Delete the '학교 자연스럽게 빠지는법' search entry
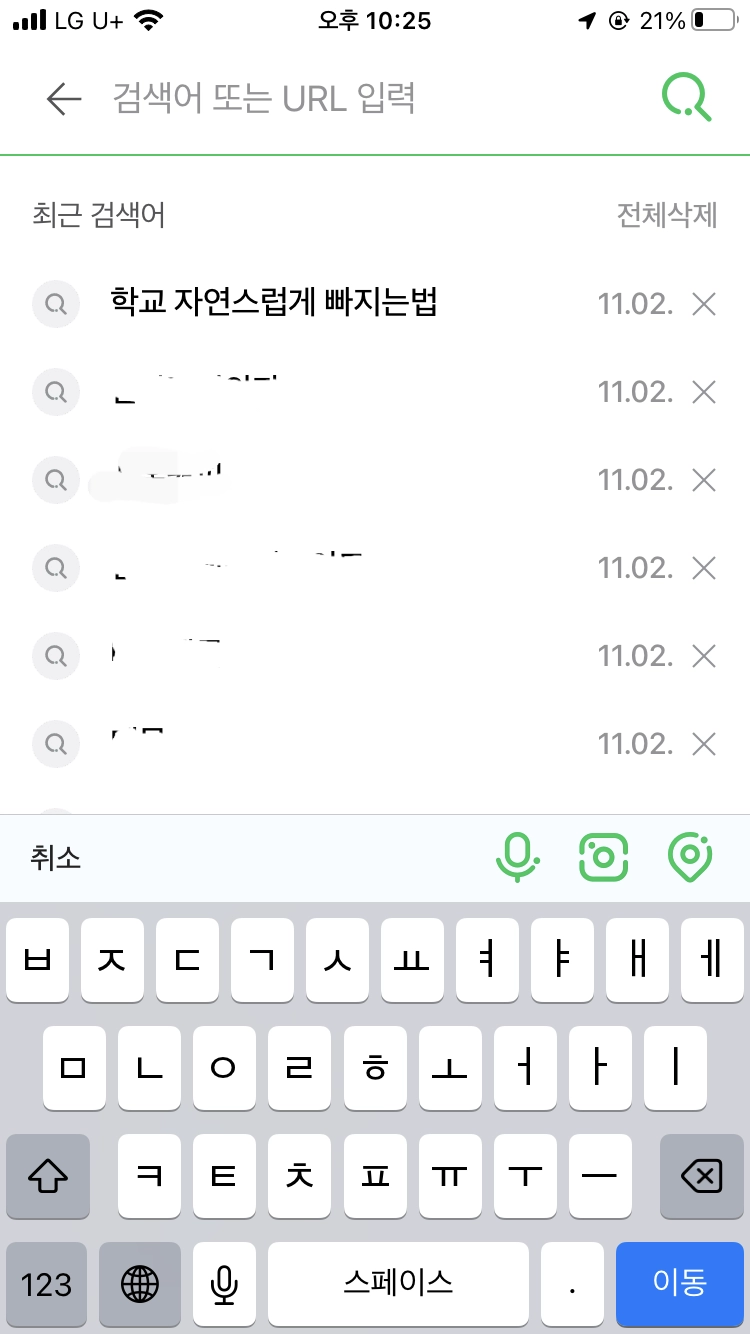 click(705, 304)
